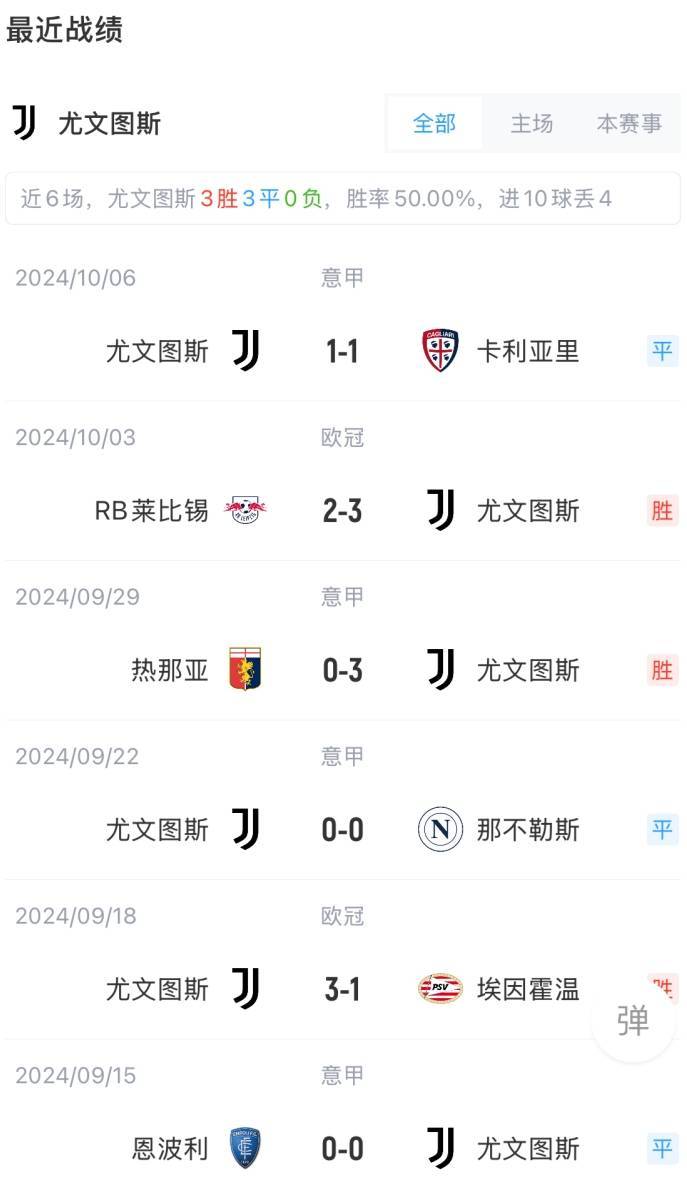
Task: View the 尤文图斯 vs 埃因霍温 3-1 match
Action: (342, 989)
